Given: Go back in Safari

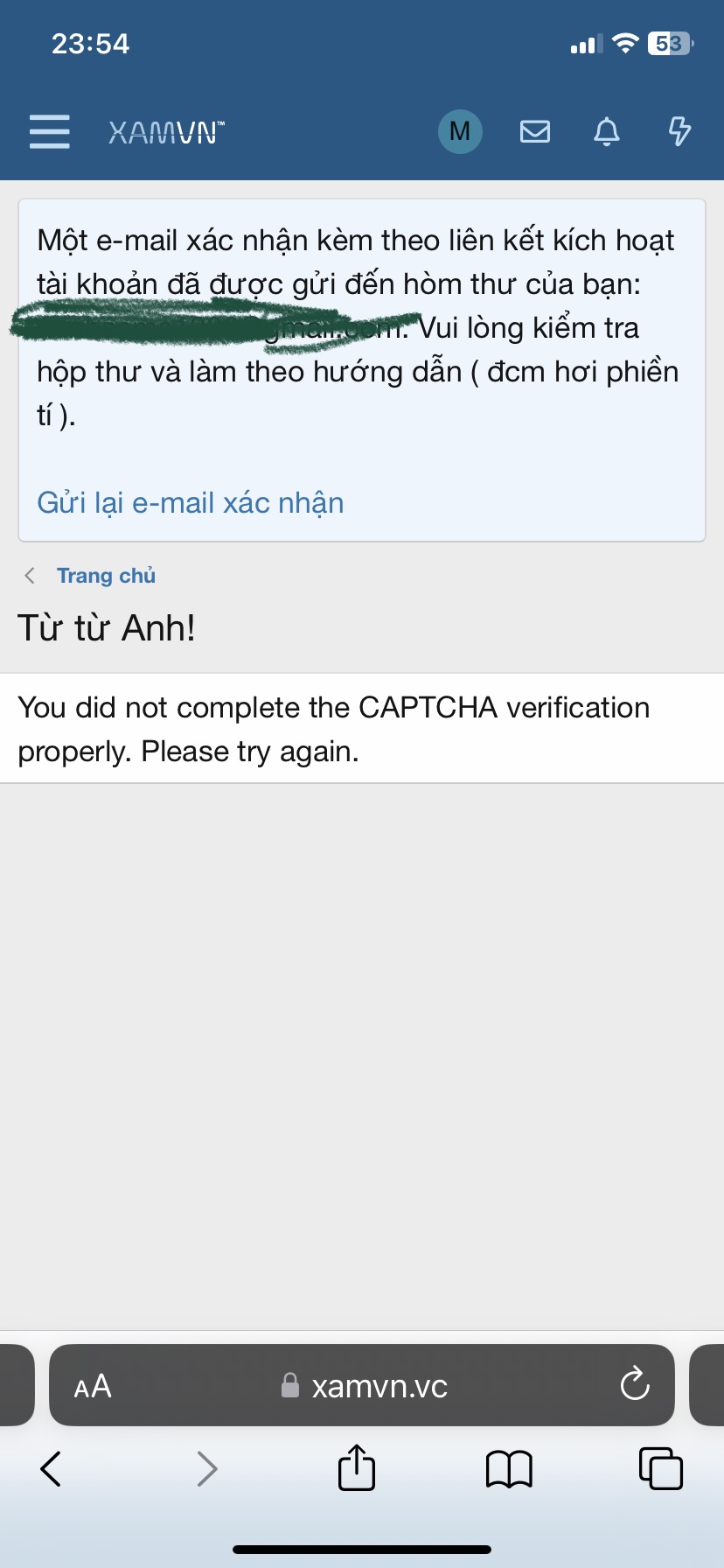Looking at the screenshot, I should pos(51,1468).
